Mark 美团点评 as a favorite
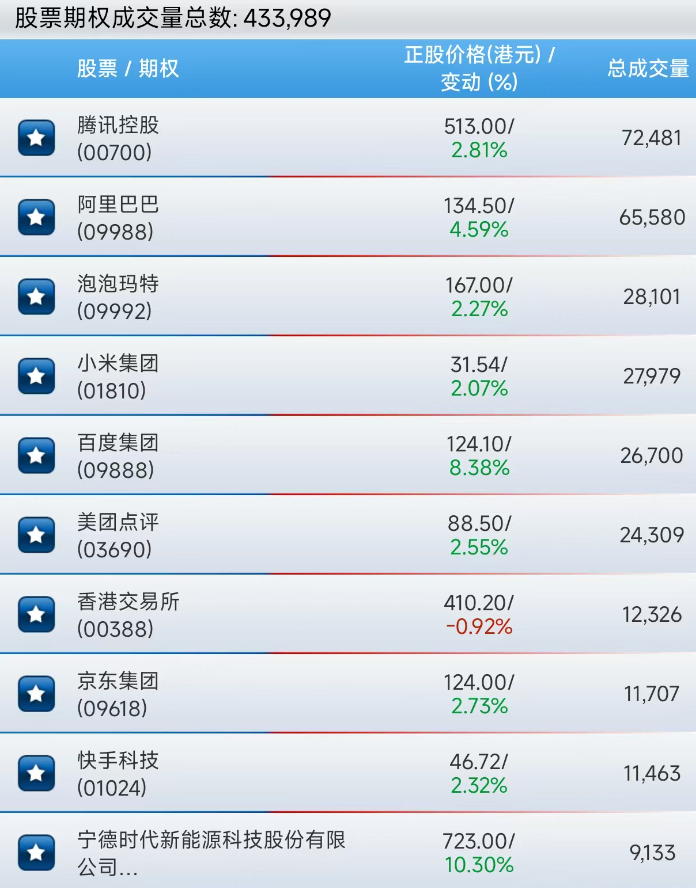 (x=36, y=535)
